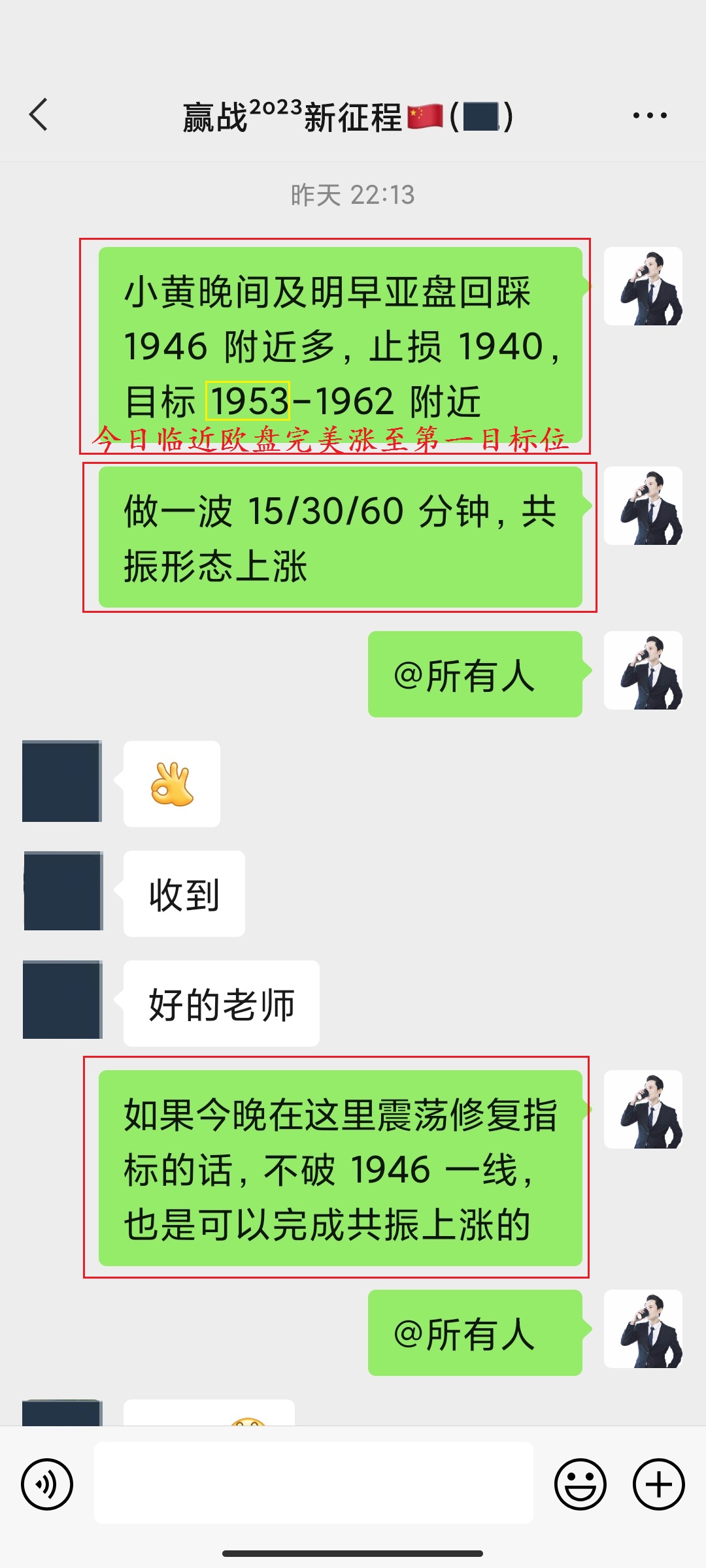Switch to voice message input
This screenshot has width=706, height=1568.
47,1484
